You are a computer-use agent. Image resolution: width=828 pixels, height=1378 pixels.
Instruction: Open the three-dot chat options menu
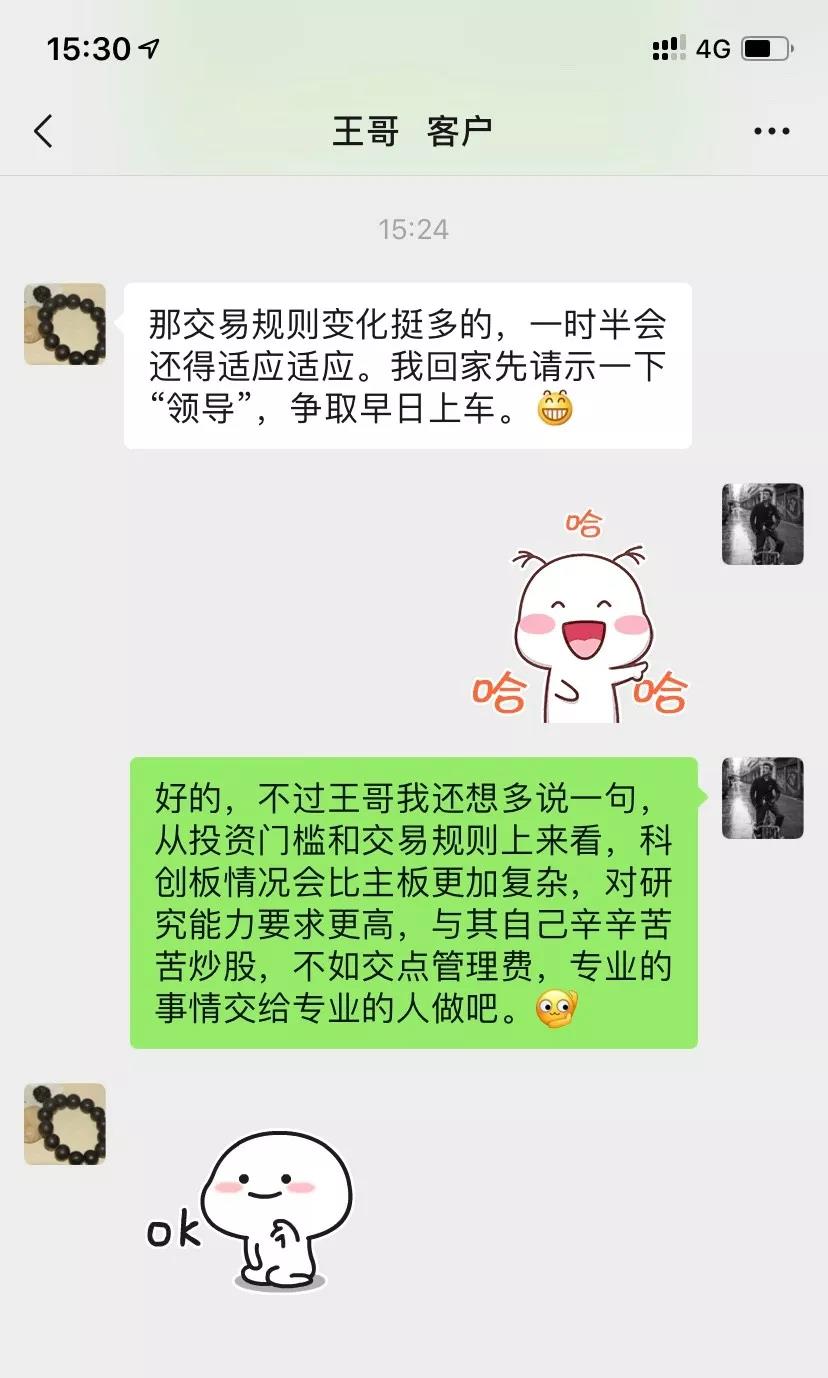[771, 132]
